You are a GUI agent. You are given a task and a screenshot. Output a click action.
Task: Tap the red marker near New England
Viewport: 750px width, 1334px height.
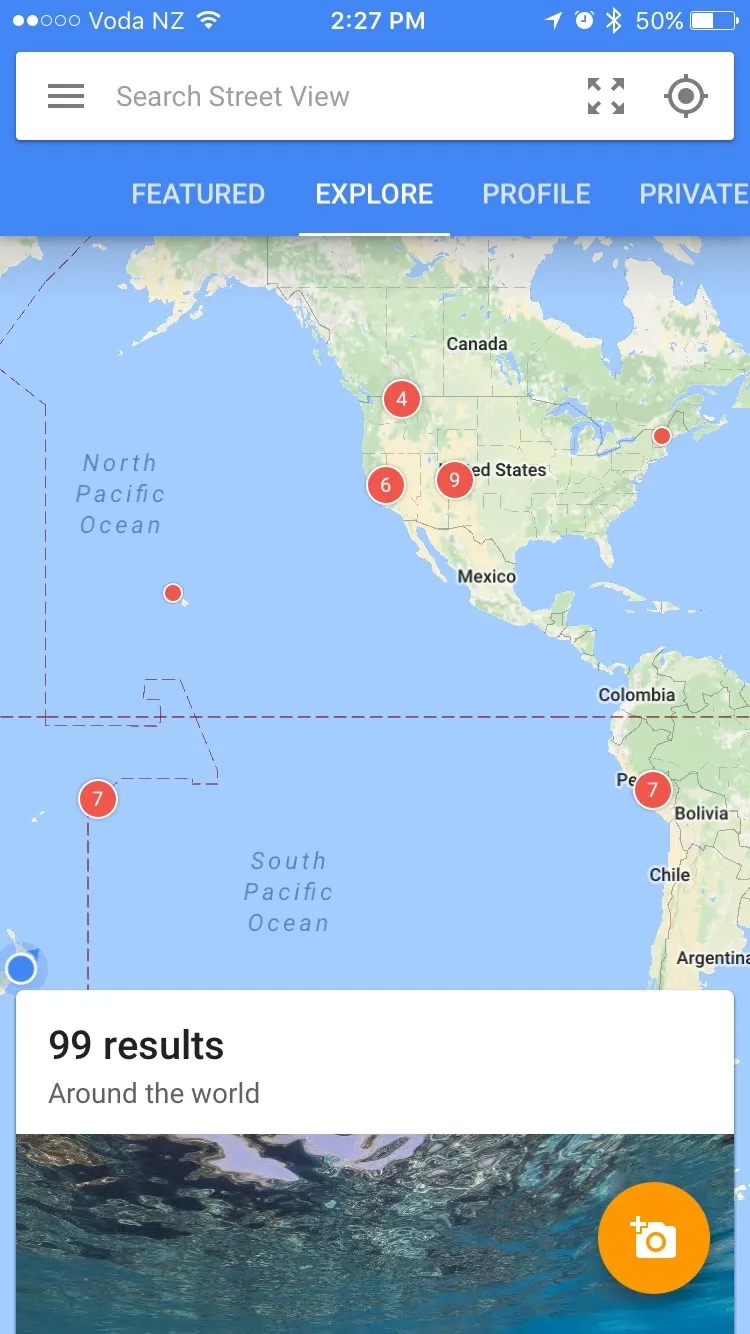(x=661, y=435)
